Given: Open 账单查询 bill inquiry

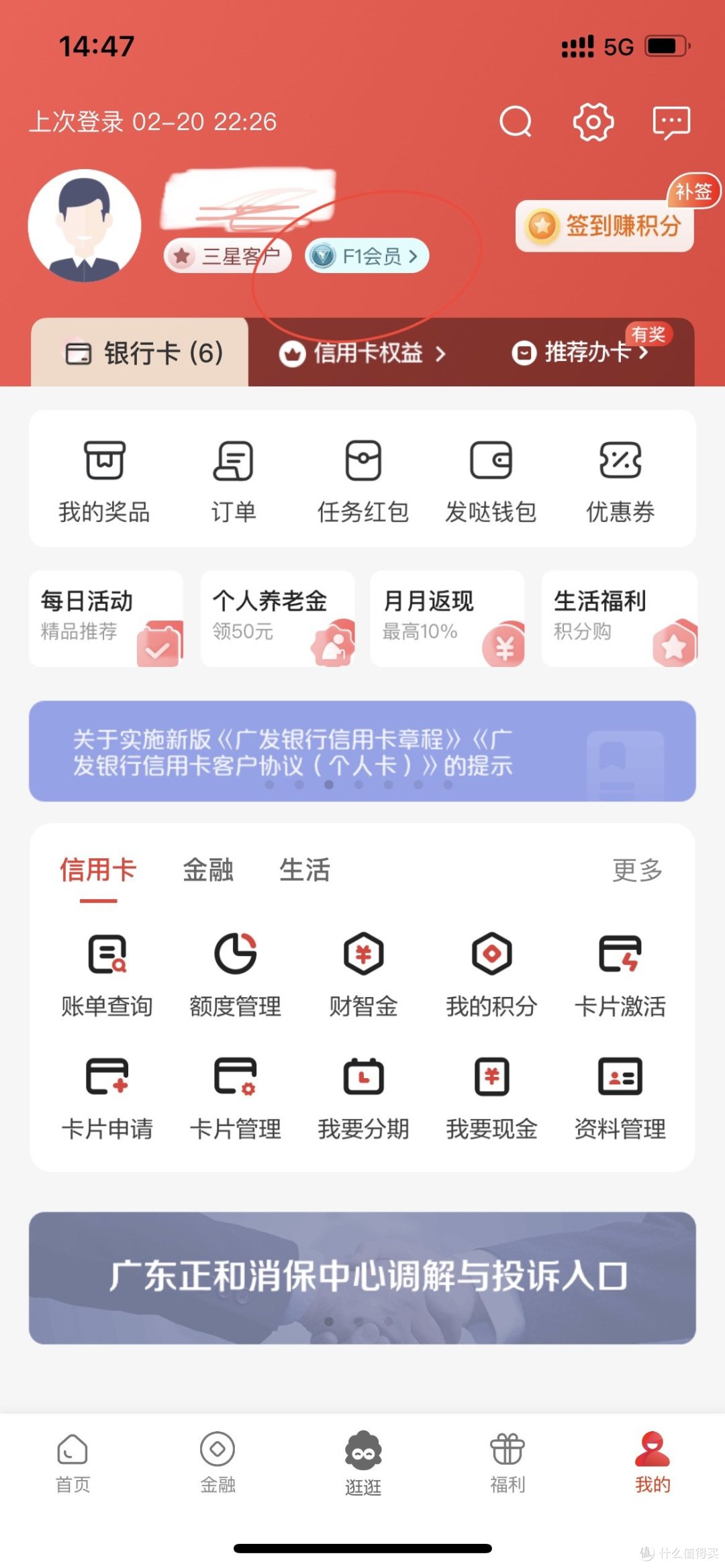Looking at the screenshot, I should coord(107,974).
